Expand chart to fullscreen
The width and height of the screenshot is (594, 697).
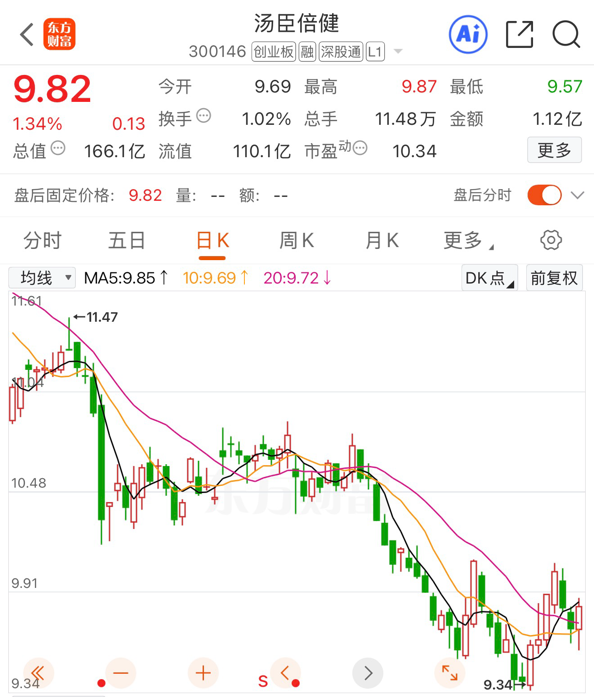click(x=450, y=673)
